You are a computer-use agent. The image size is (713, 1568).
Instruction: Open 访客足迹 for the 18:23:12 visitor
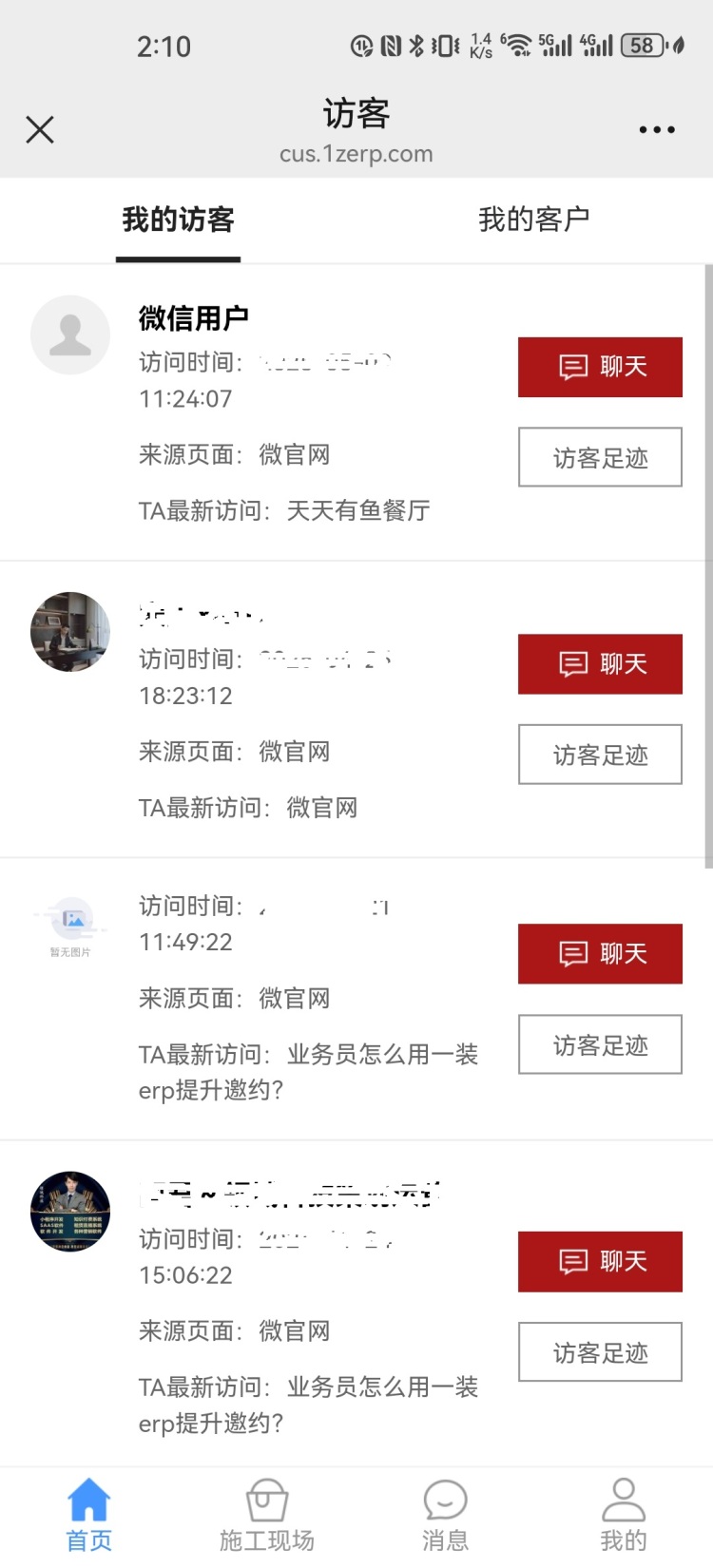point(600,755)
